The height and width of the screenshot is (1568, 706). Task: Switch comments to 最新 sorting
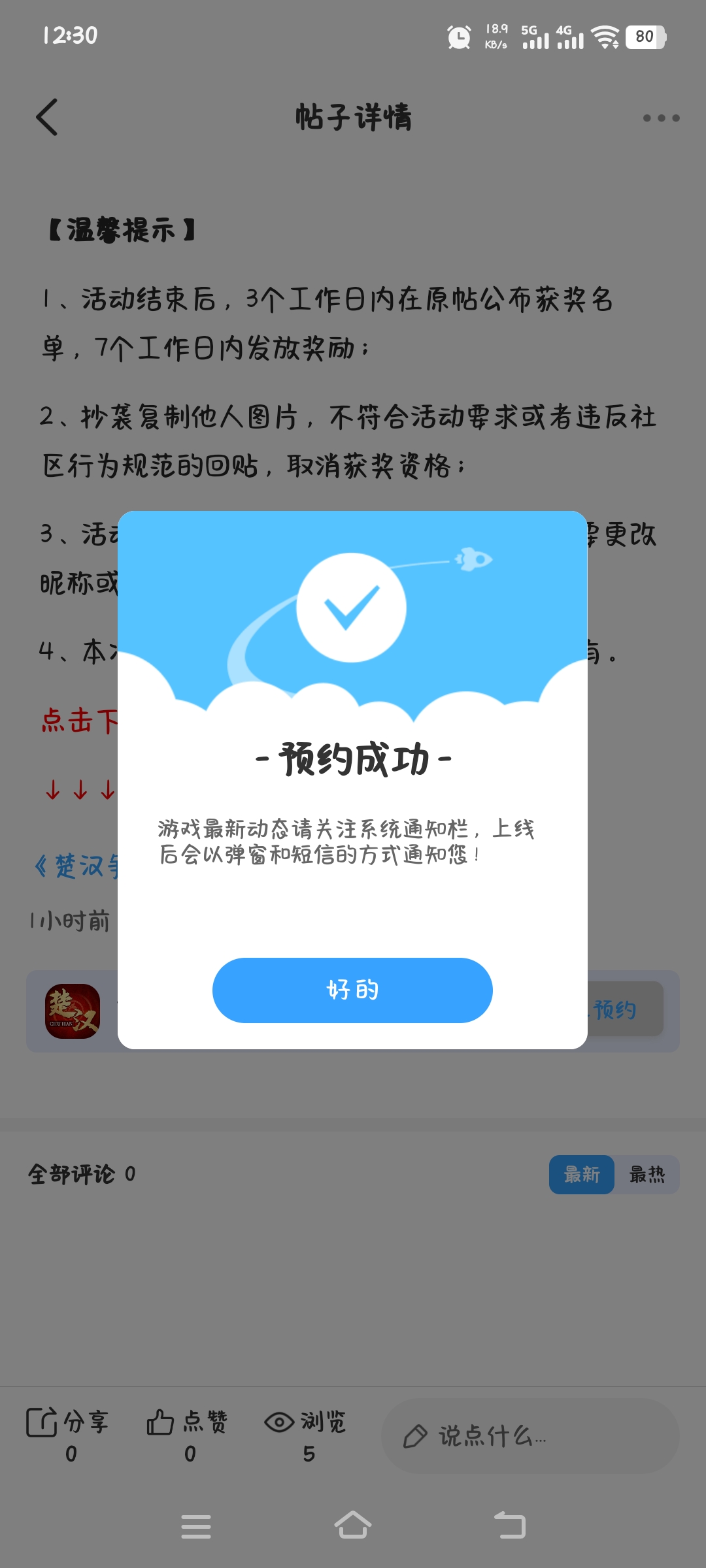tap(581, 1175)
